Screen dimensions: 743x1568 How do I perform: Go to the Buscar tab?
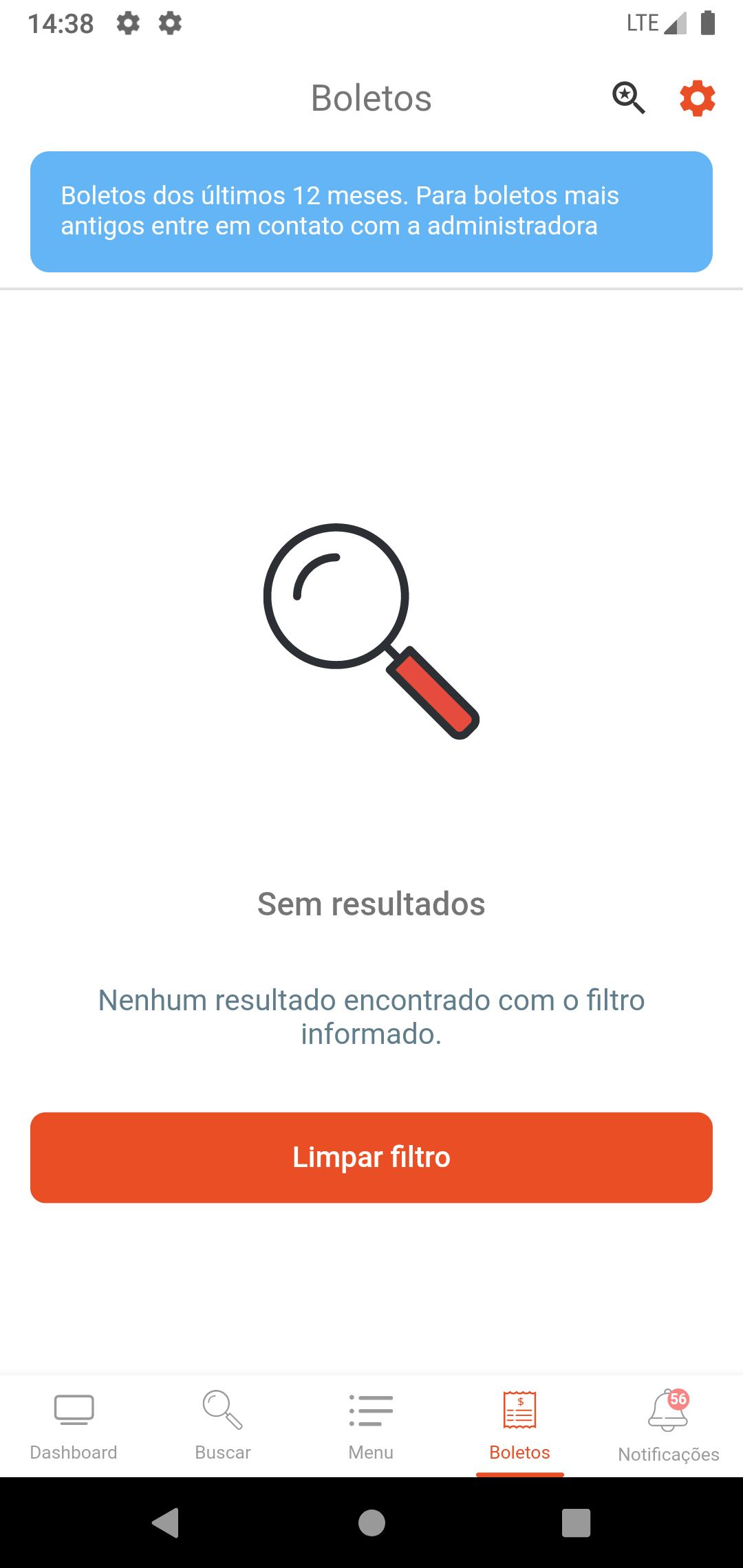pyautogui.click(x=222, y=1426)
